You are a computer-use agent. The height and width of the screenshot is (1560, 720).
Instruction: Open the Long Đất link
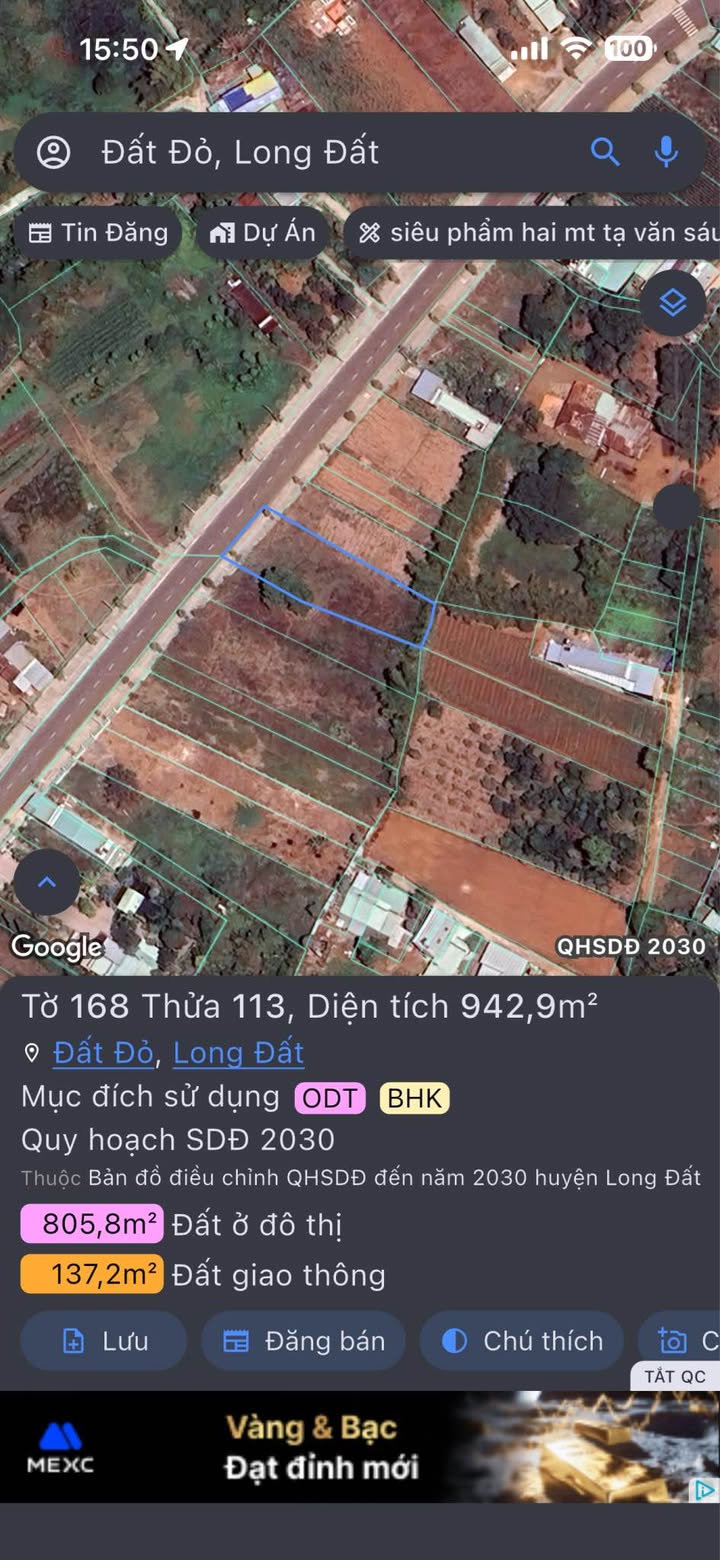coord(238,1053)
